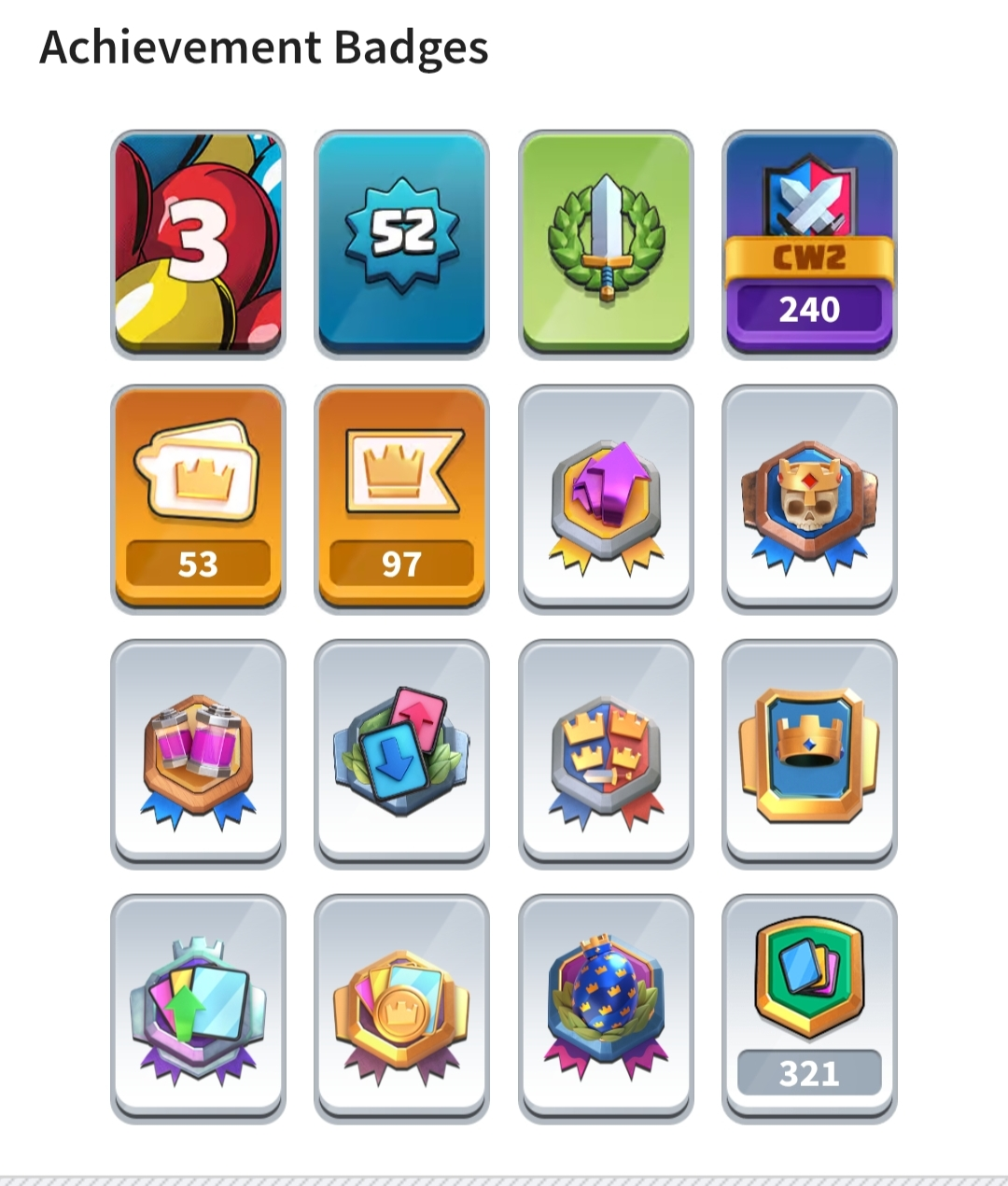
Task: Open the blue-red shield with crowns badge
Action: click(606, 753)
